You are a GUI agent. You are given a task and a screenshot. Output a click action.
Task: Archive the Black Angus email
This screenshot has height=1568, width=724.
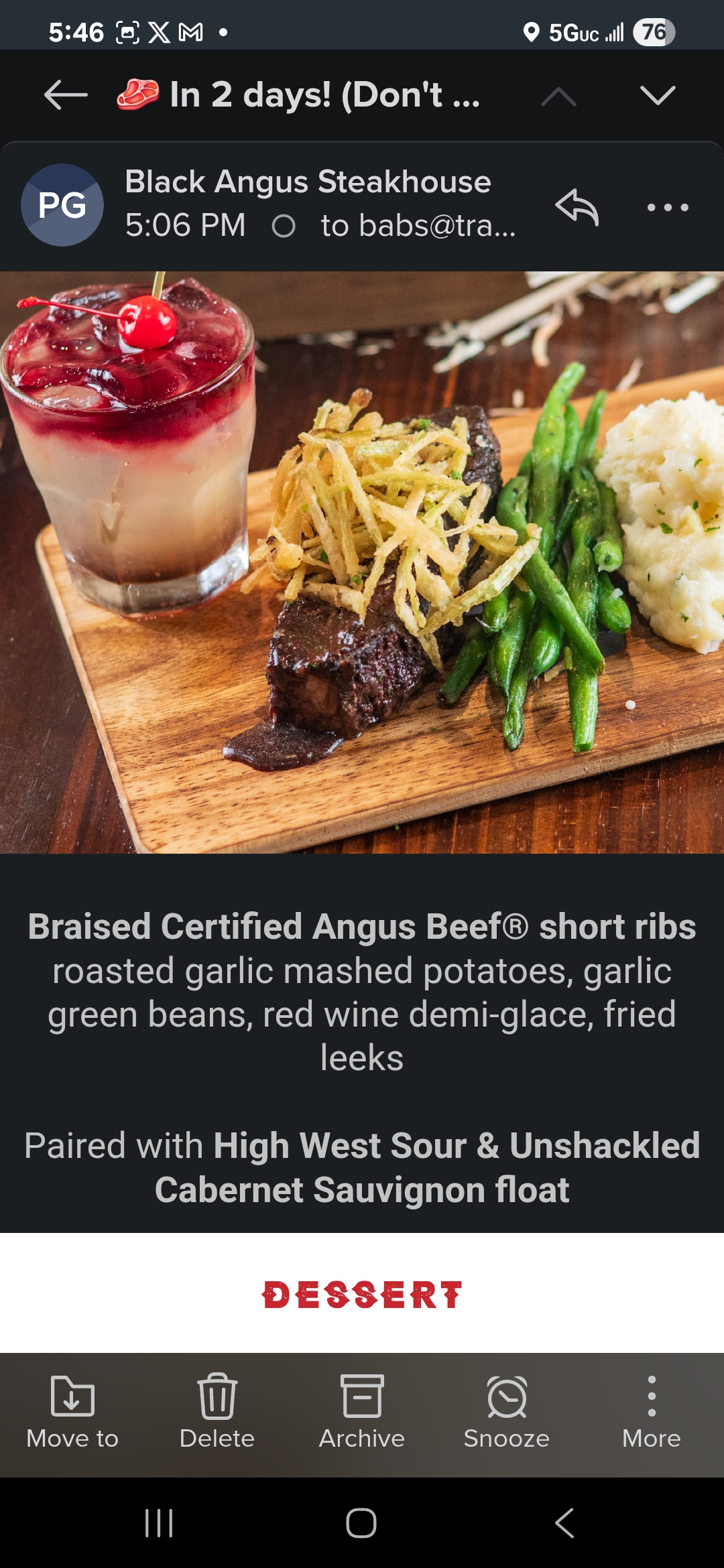[362, 1411]
